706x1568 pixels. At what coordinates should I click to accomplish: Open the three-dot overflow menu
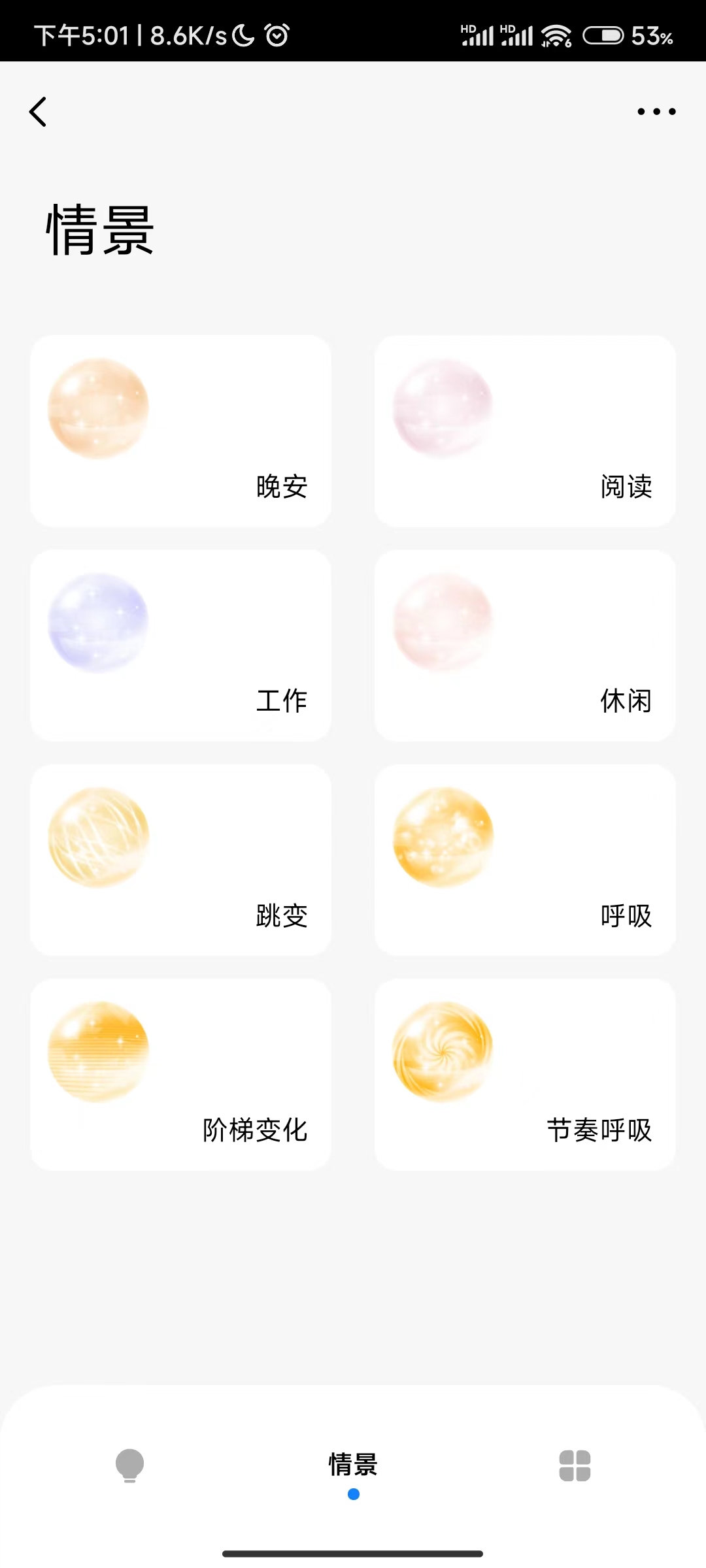coord(656,112)
